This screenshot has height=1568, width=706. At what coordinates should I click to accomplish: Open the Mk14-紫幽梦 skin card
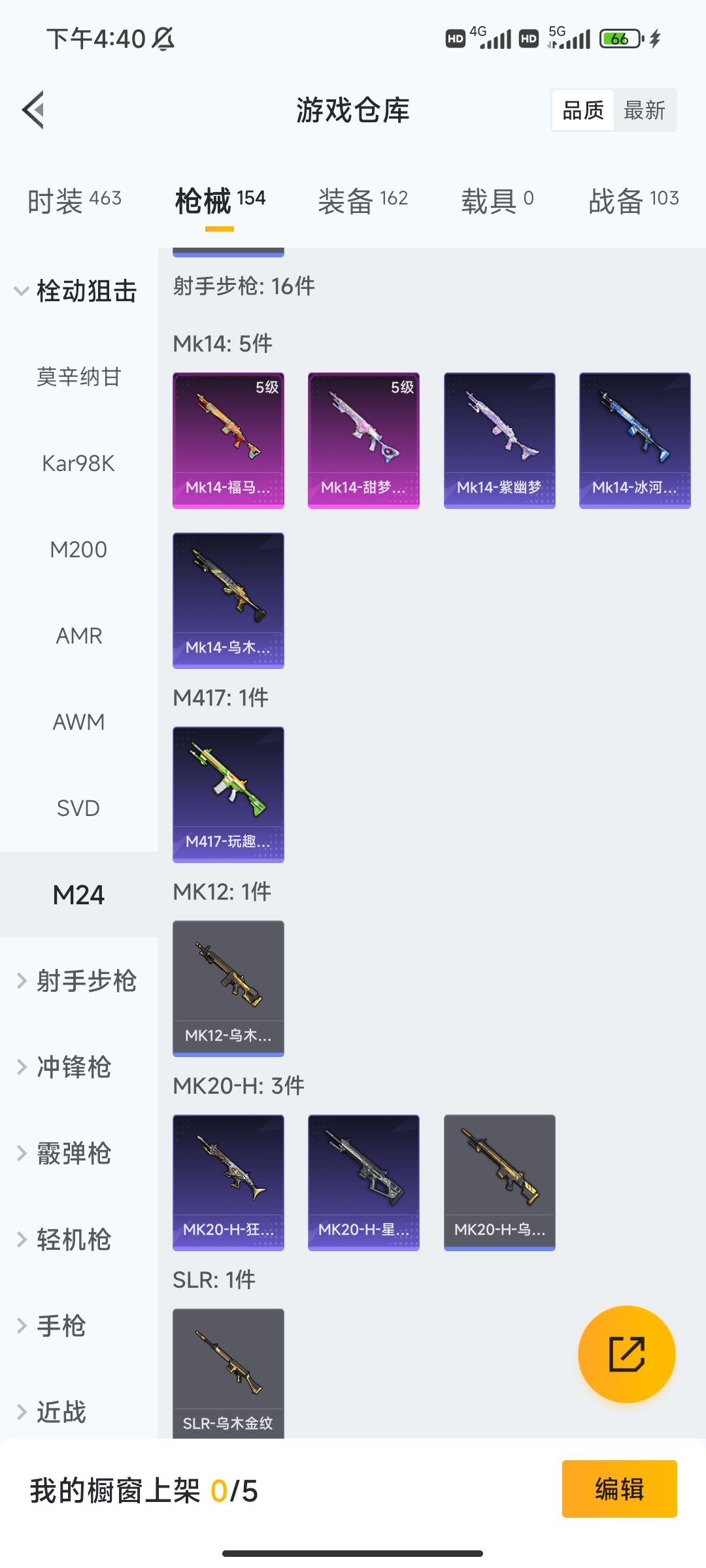[x=499, y=440]
